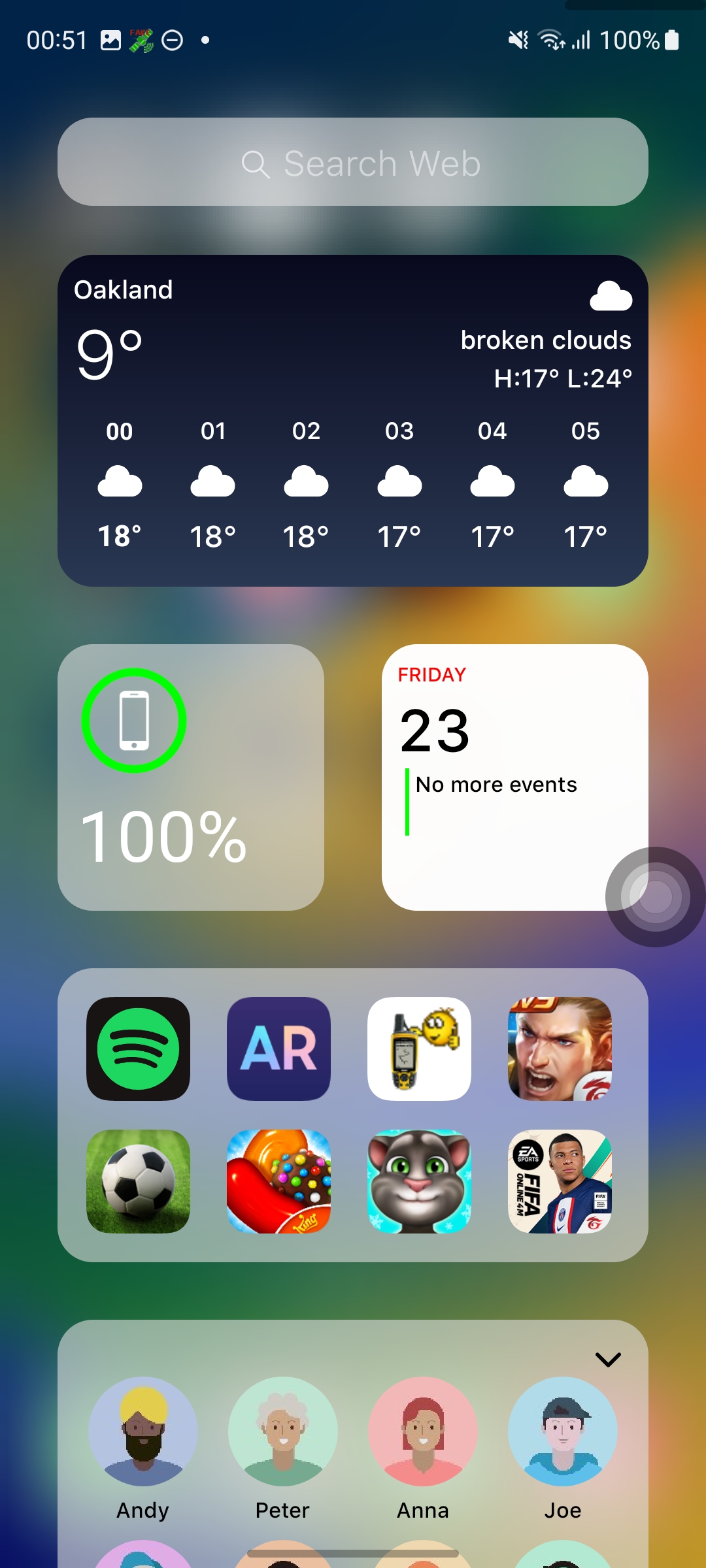The width and height of the screenshot is (706, 1568).
Task: Expand the weather widget for Oakland
Action: pos(353,418)
